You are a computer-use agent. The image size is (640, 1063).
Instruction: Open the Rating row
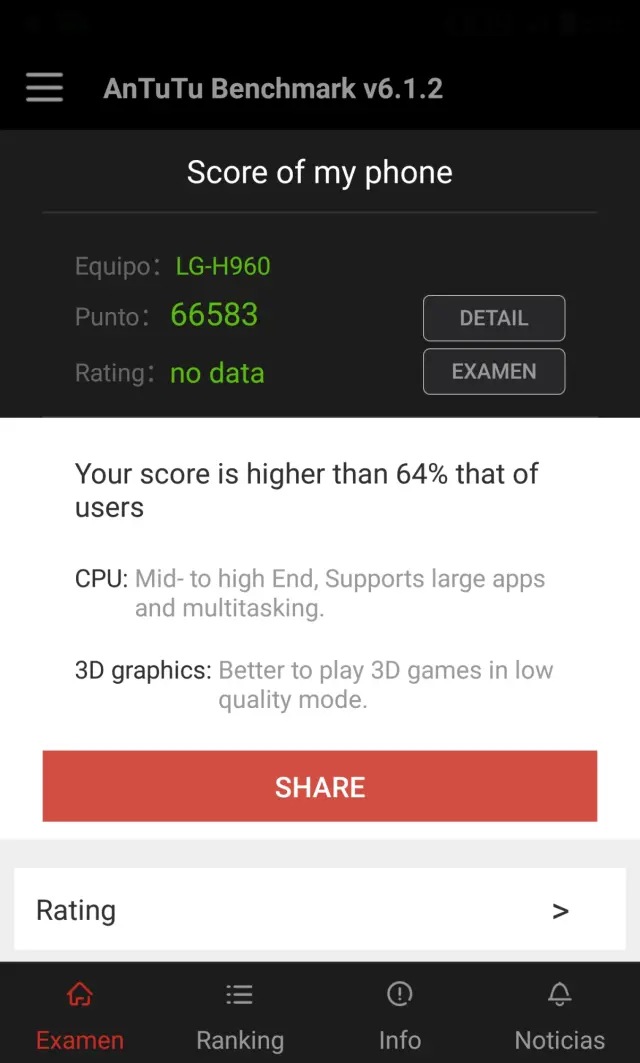(x=320, y=910)
